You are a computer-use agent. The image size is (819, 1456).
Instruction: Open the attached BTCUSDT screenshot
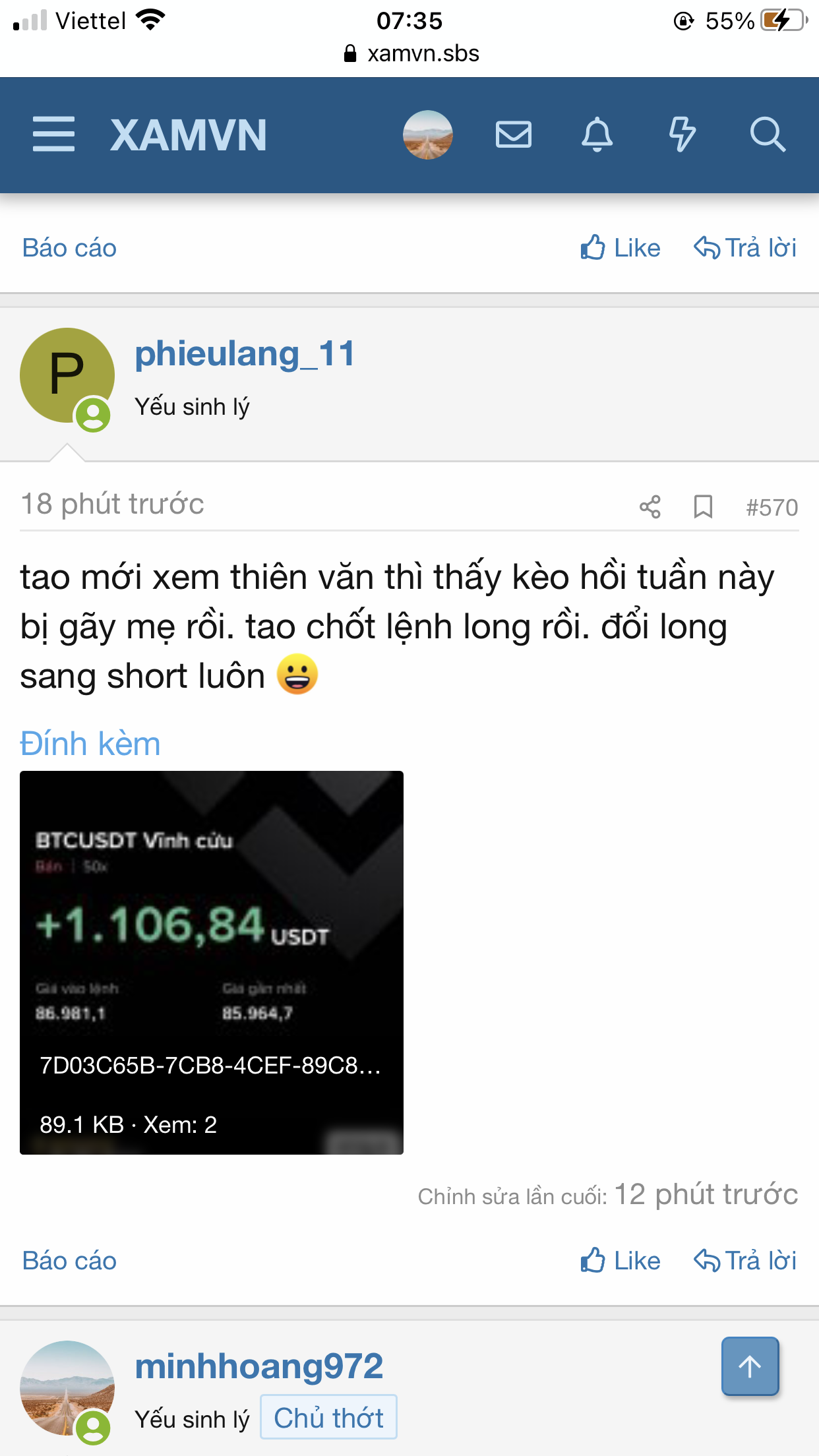(212, 962)
